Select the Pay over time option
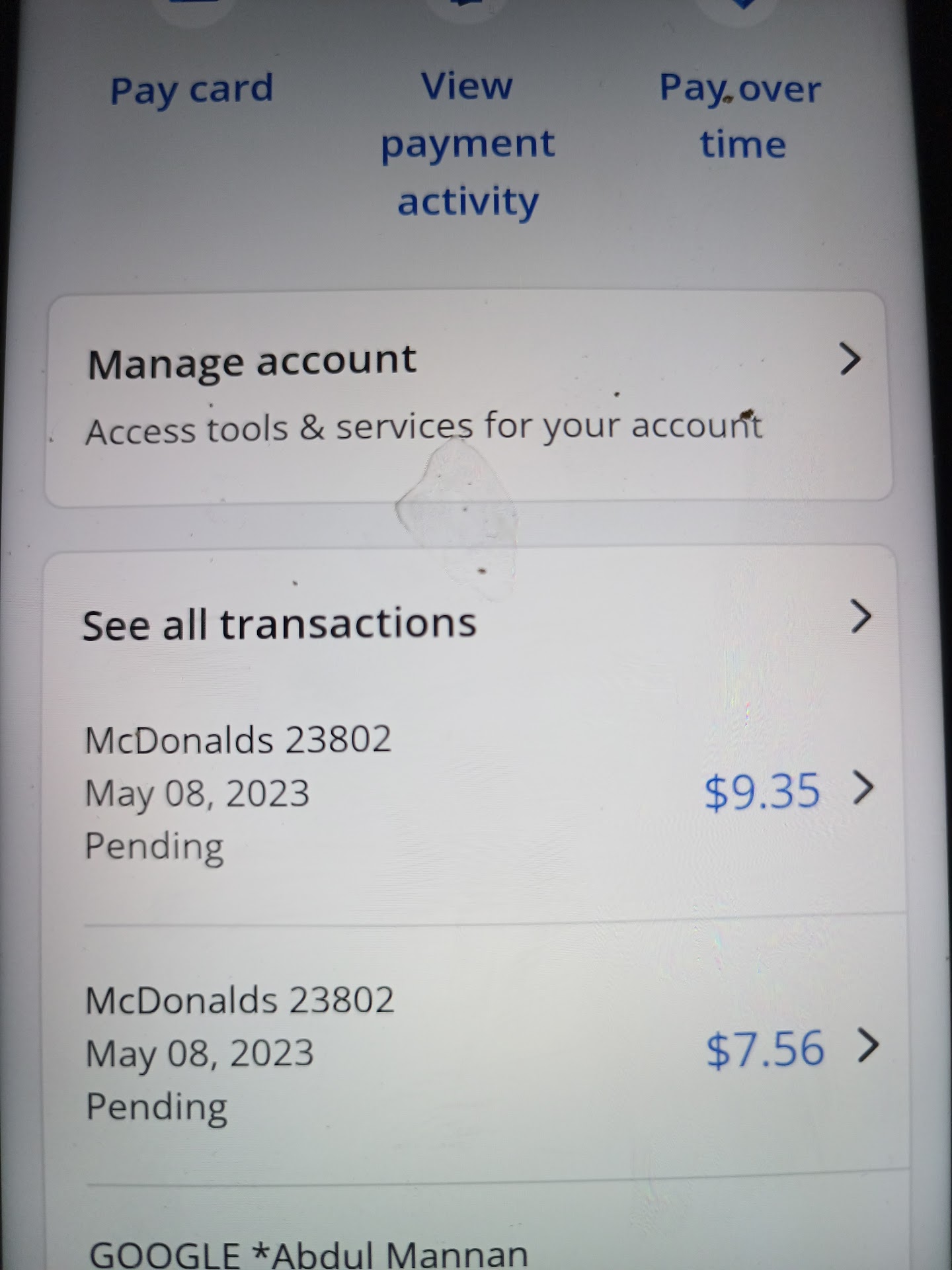Viewport: 952px width, 1270px height. point(740,116)
